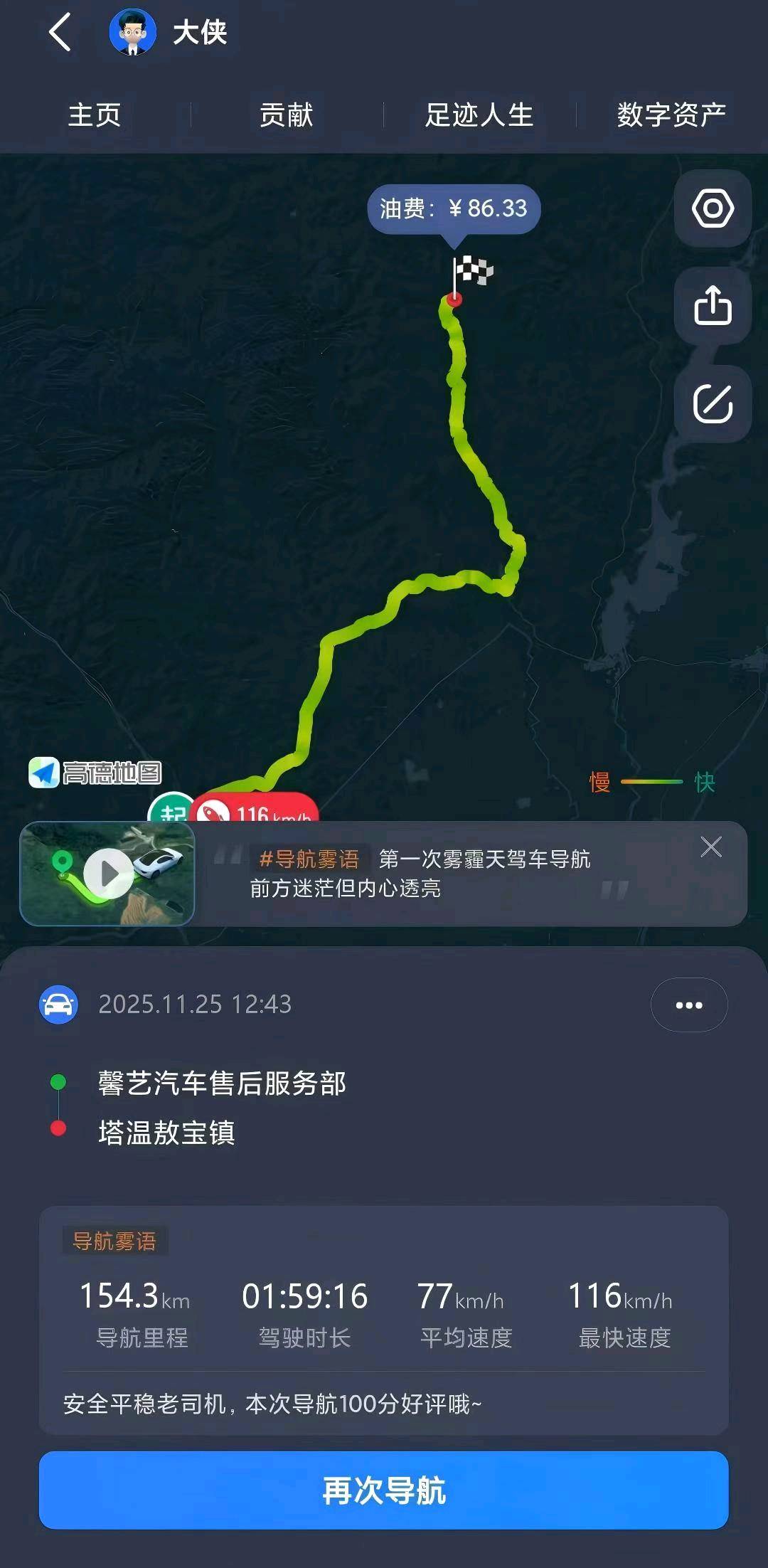Tap 再次导航 to navigate again
The height and width of the screenshot is (1568, 768).
click(x=384, y=1490)
